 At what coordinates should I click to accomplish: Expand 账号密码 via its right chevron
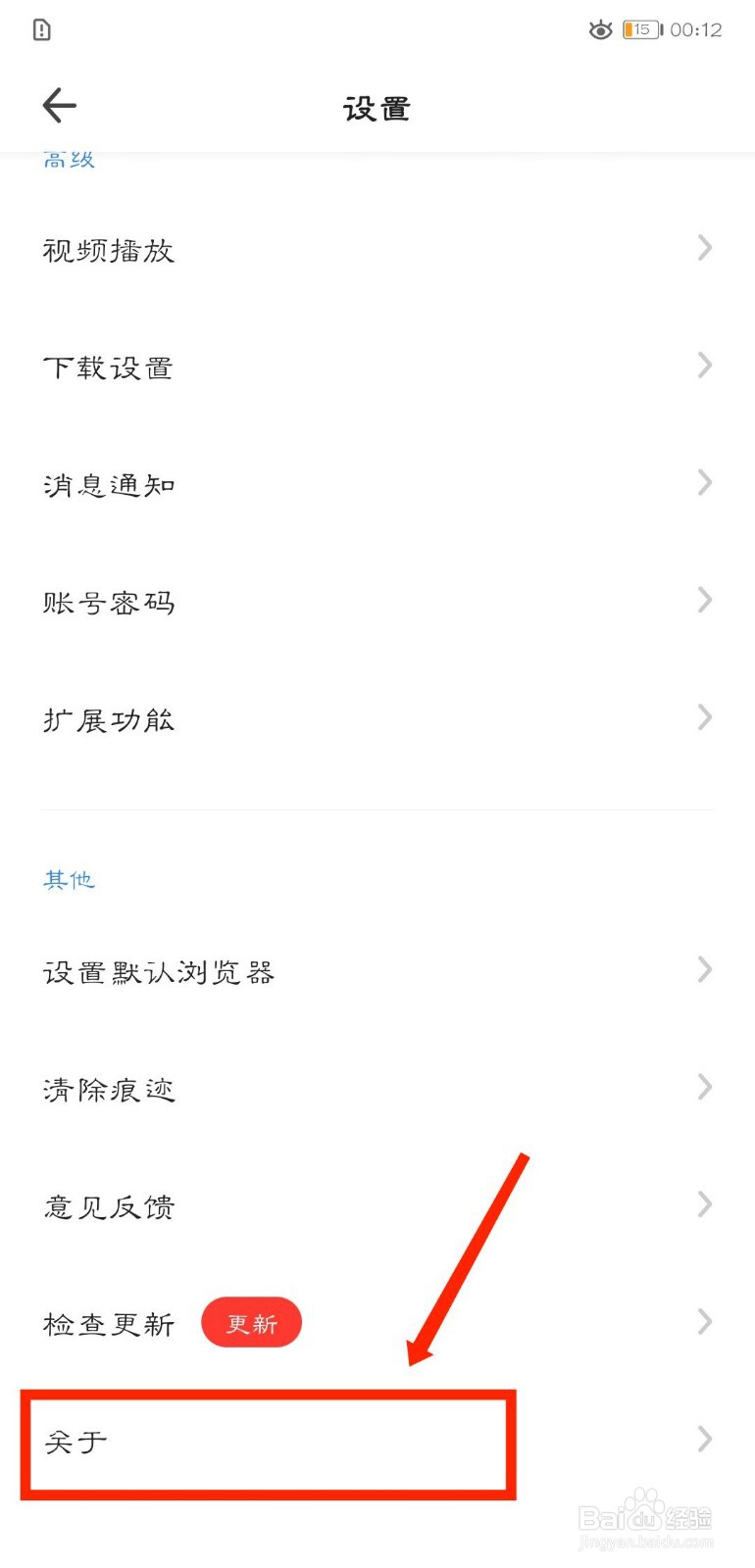(x=704, y=600)
